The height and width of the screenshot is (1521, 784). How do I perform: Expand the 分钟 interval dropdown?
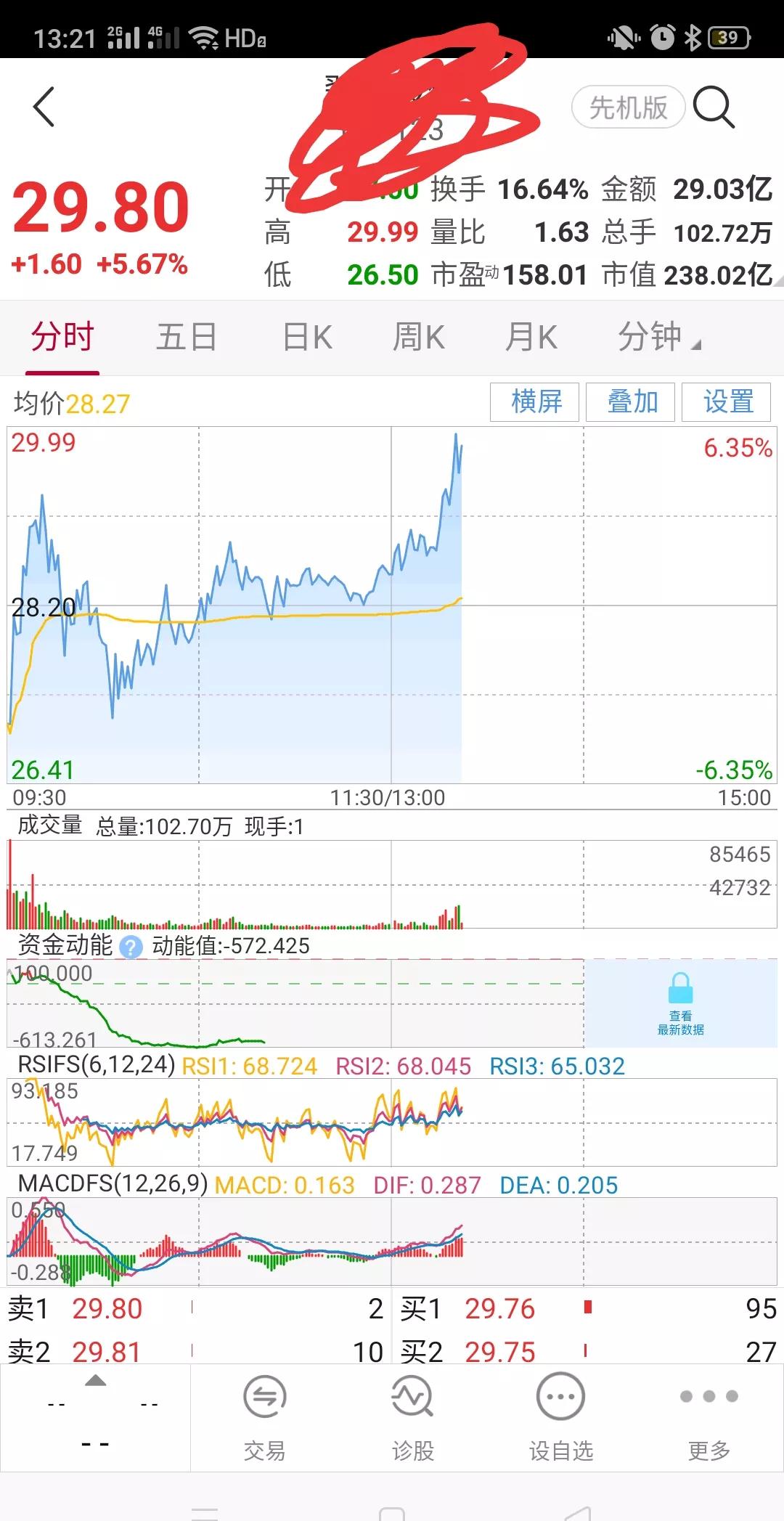[658, 338]
